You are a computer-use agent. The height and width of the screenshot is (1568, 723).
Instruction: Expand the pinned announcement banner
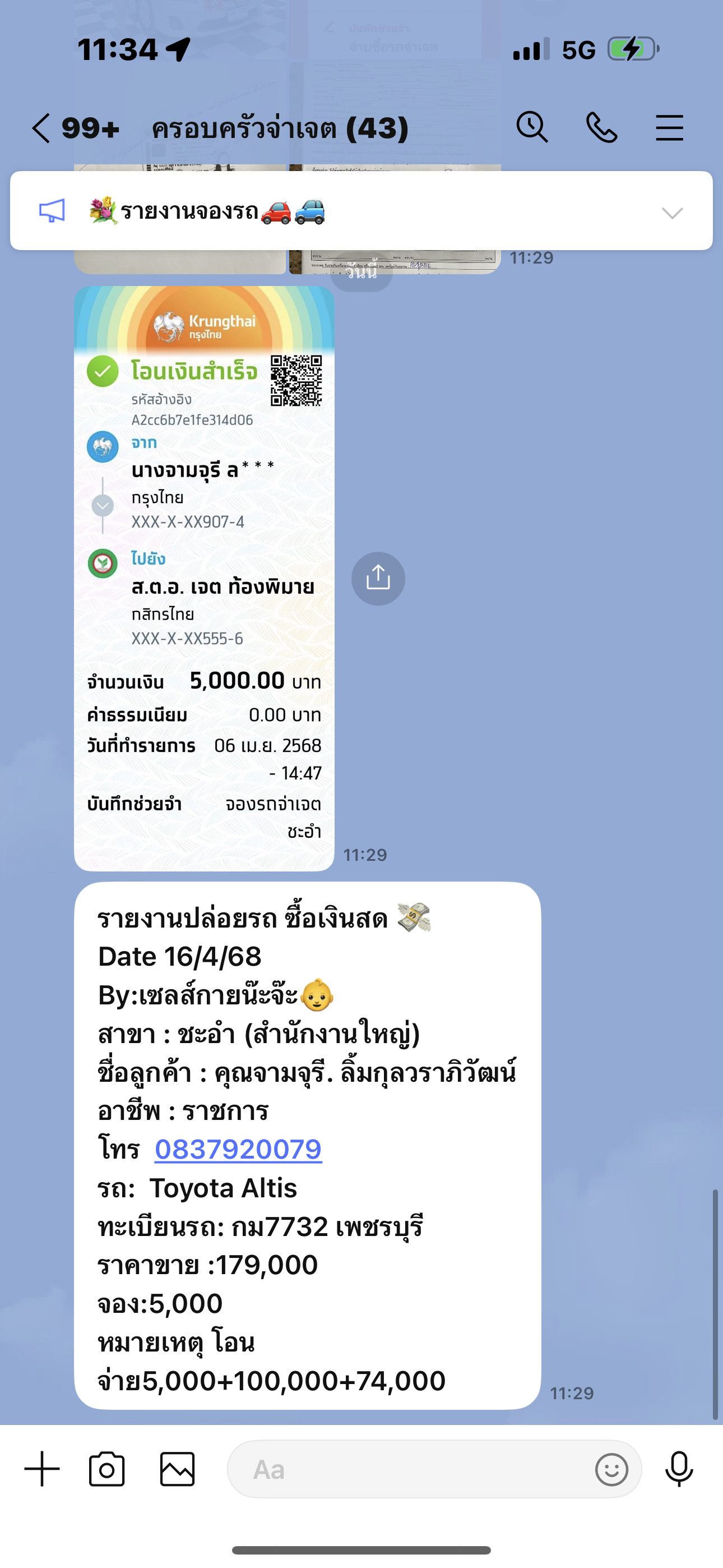672,212
